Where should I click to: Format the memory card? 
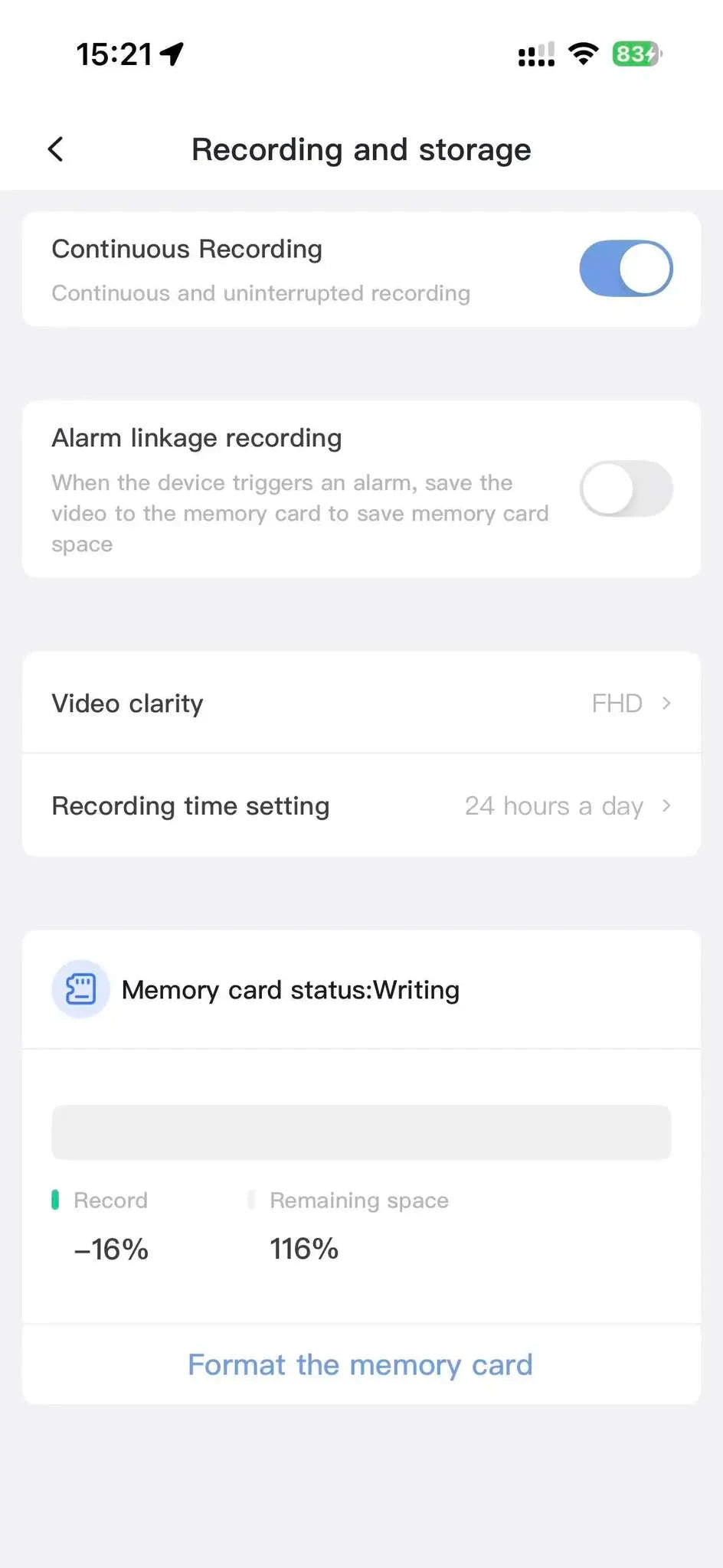coord(361,1365)
